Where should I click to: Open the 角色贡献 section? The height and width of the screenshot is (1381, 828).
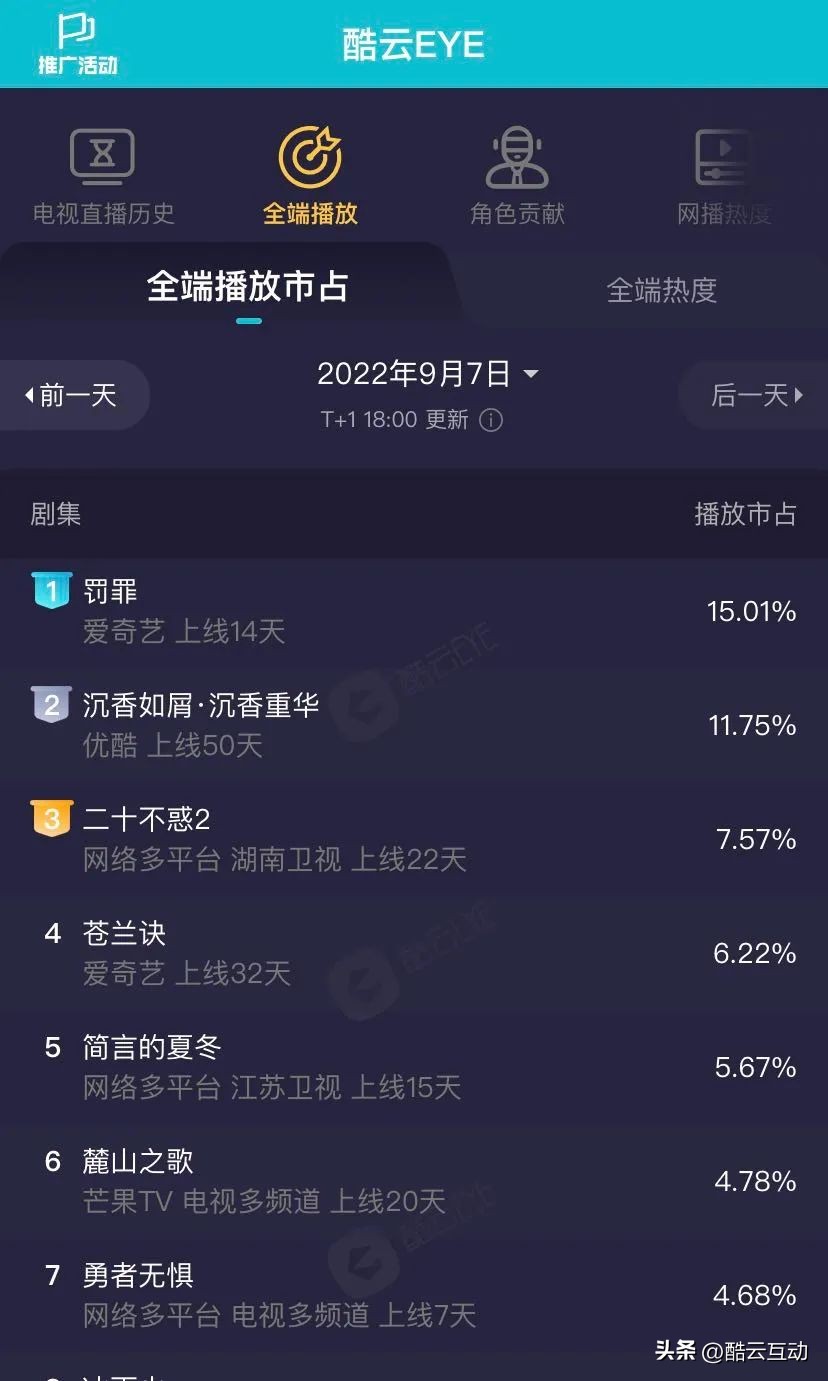[x=517, y=177]
